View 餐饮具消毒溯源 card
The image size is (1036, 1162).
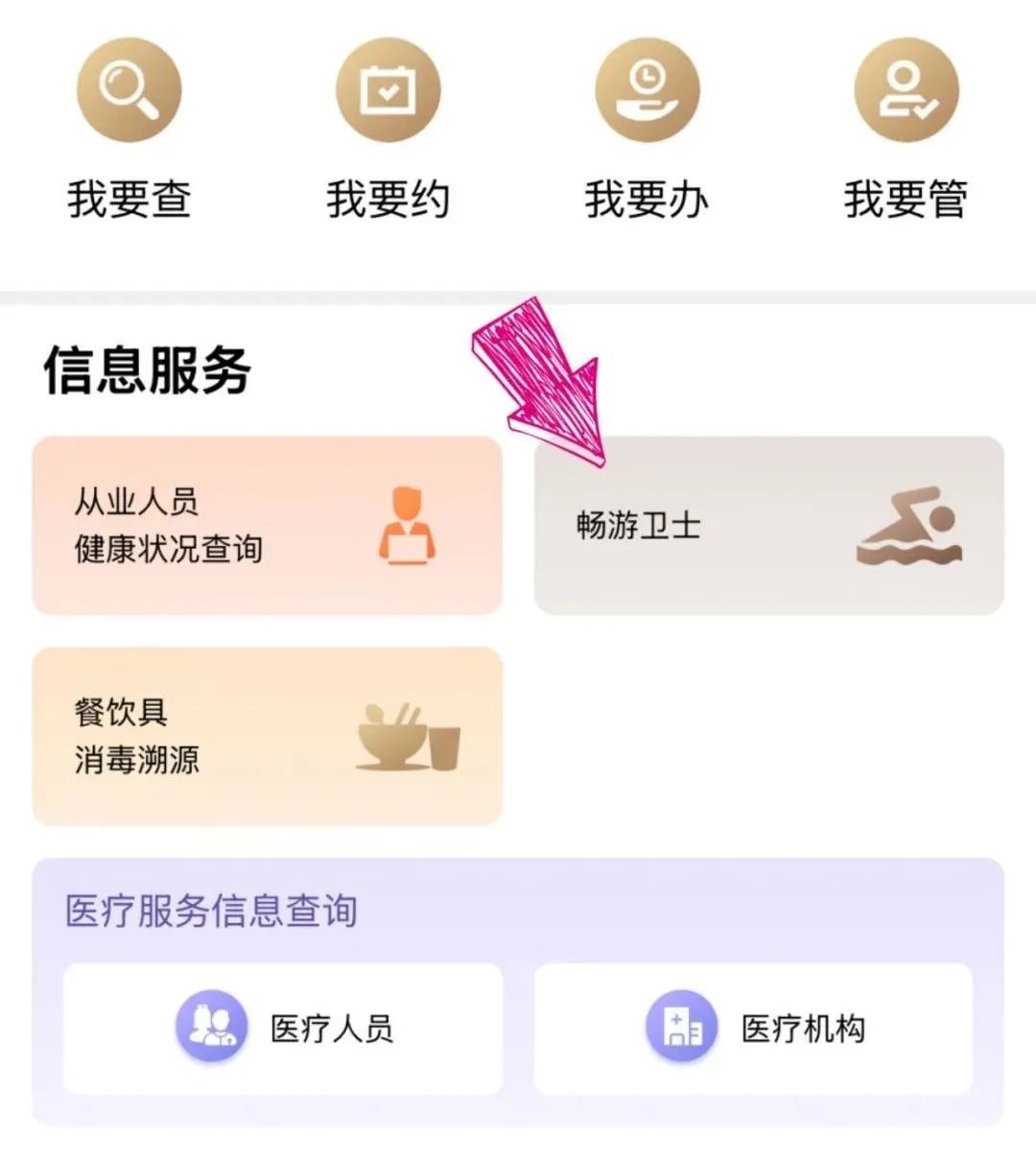(x=267, y=736)
